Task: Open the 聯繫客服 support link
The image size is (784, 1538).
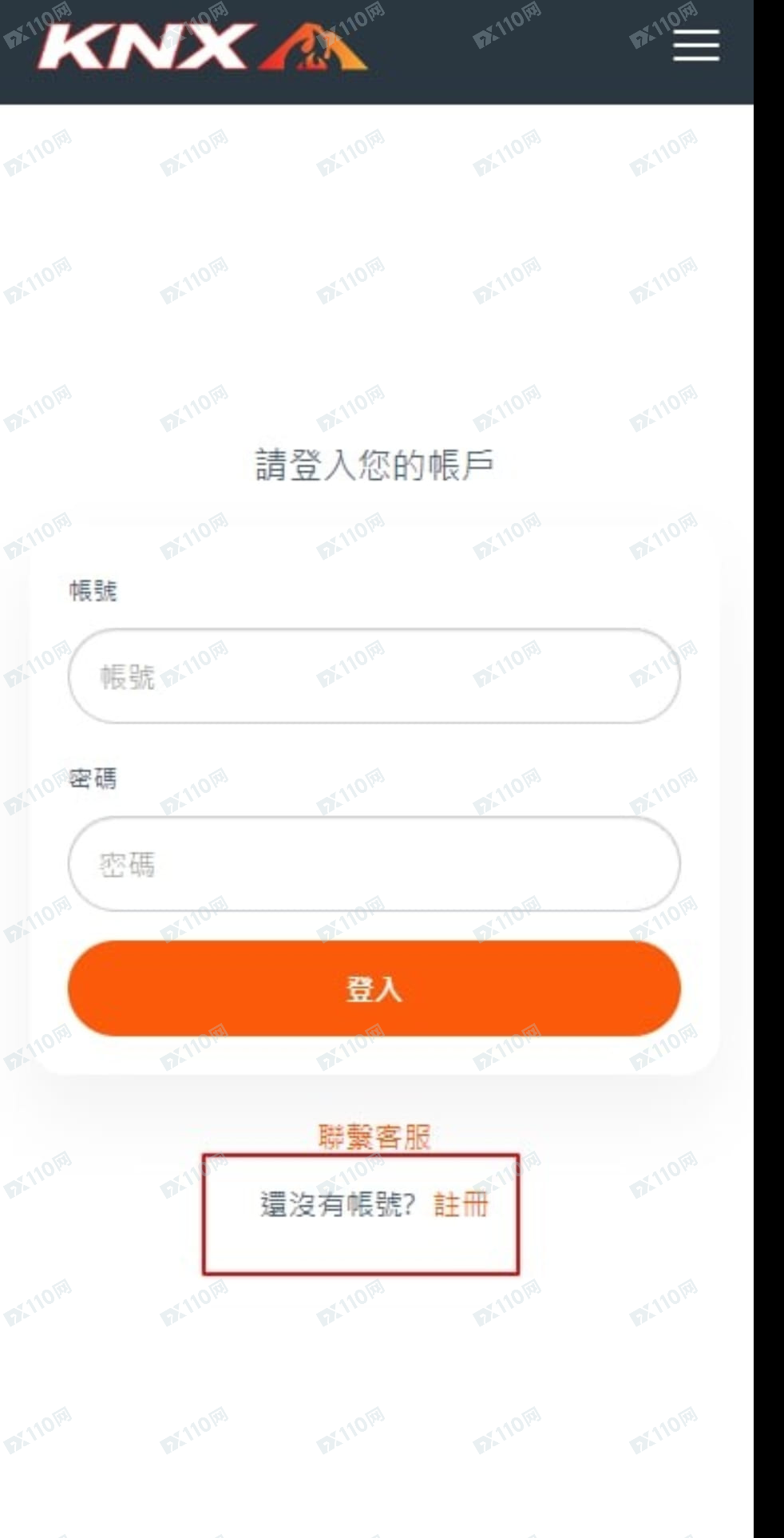Action: [374, 1136]
